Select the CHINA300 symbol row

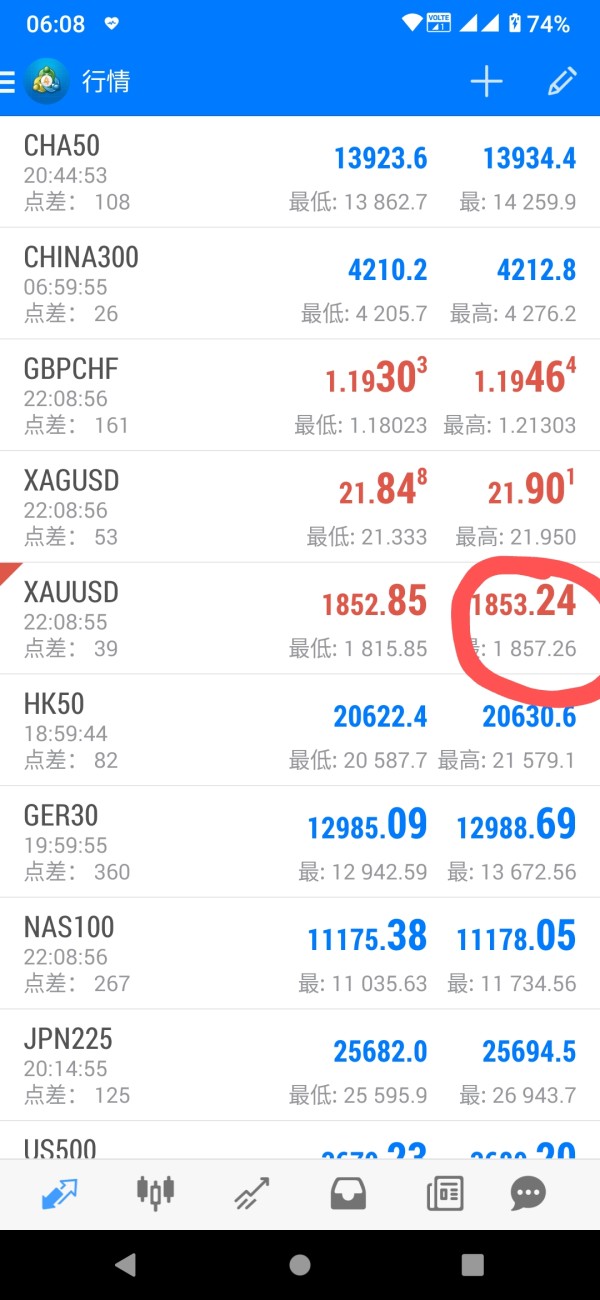click(300, 284)
